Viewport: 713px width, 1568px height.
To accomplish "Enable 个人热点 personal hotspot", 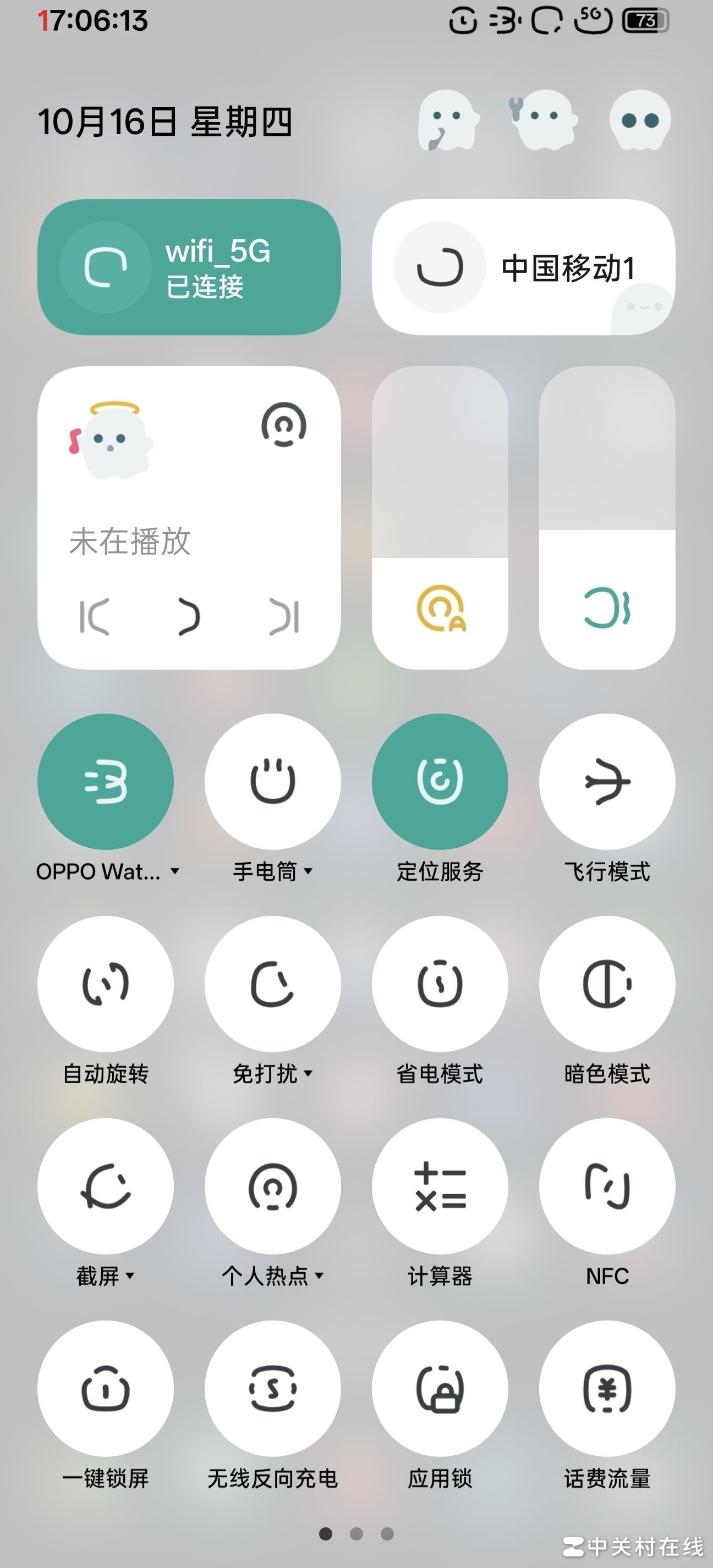I will (x=272, y=1186).
